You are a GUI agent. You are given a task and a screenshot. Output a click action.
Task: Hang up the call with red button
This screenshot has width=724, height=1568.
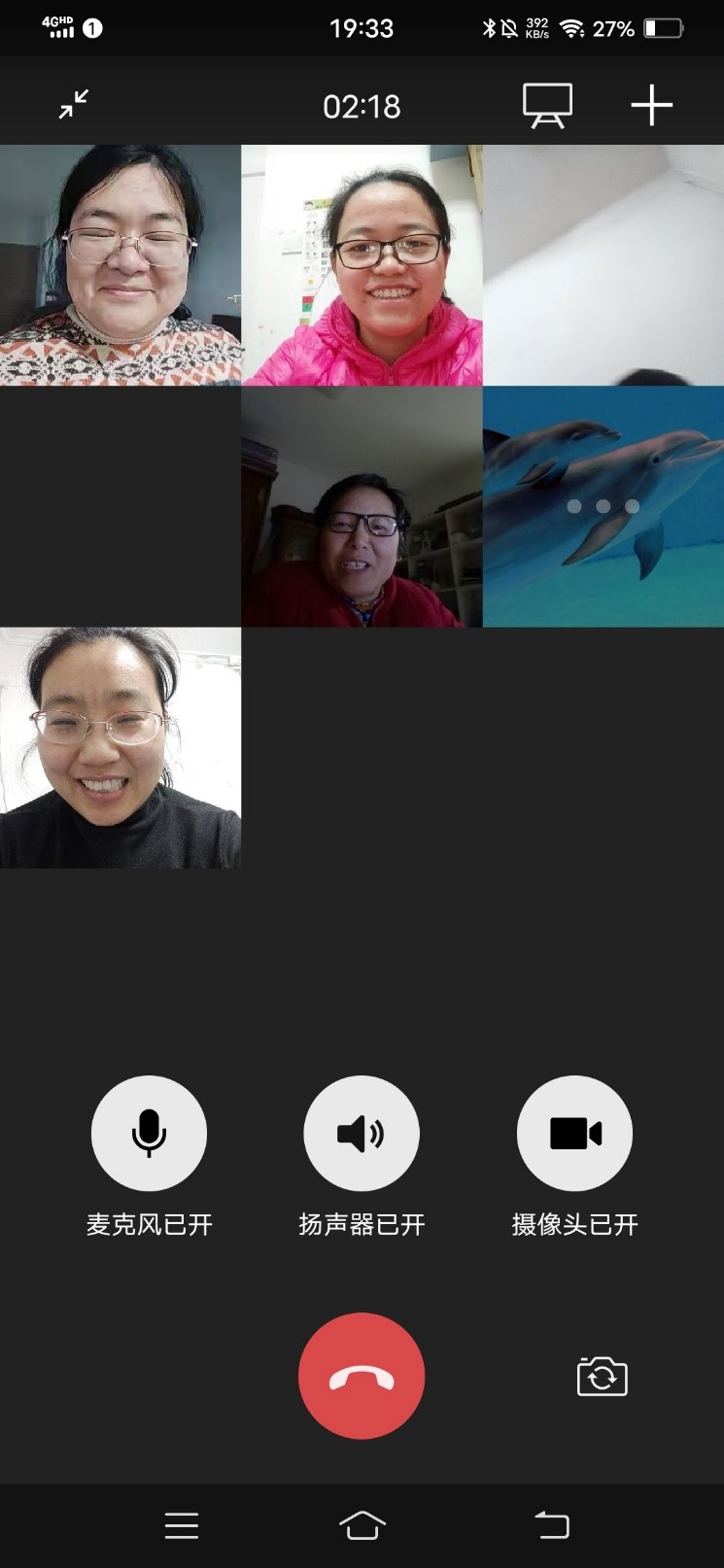point(362,1376)
